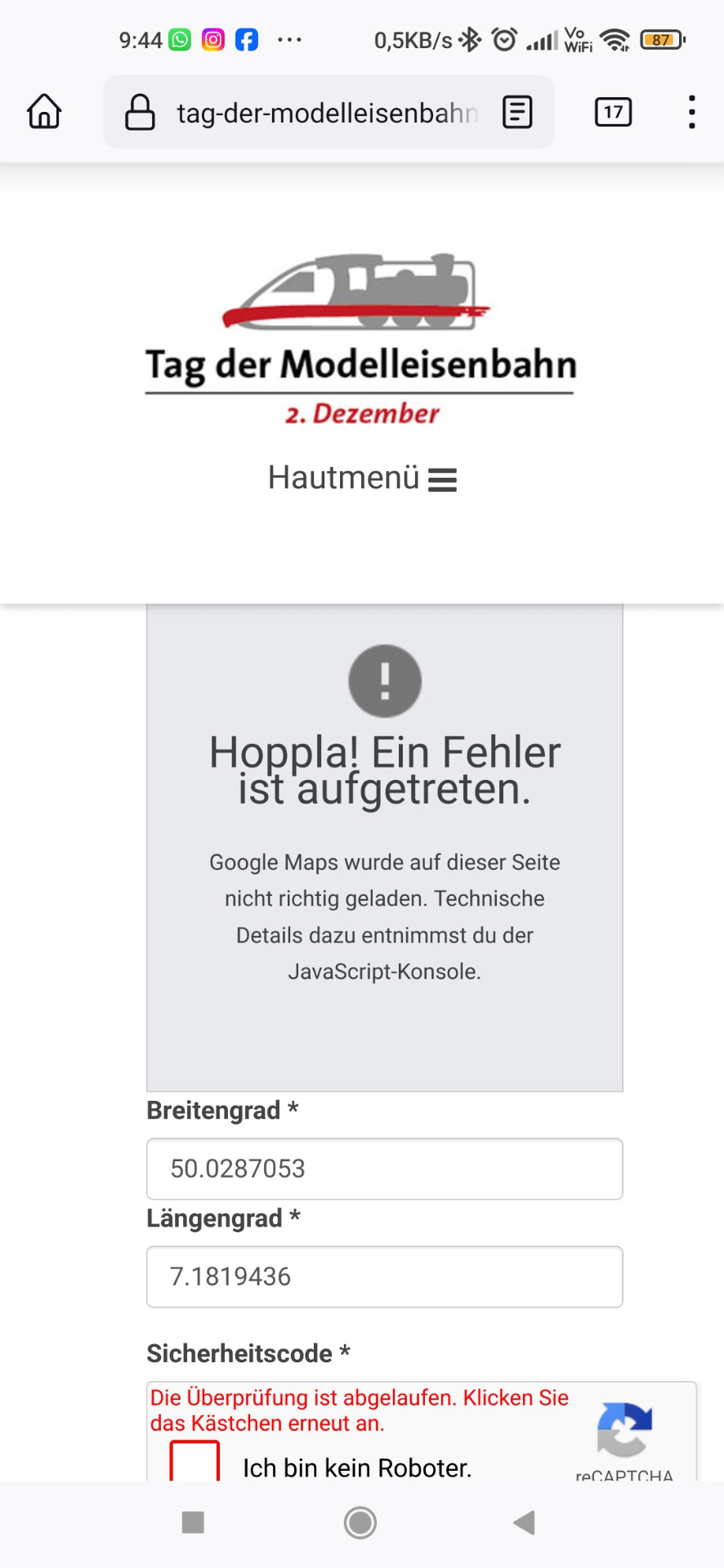
Task: Open the tab switcher showing 17 tabs
Action: pos(613,112)
